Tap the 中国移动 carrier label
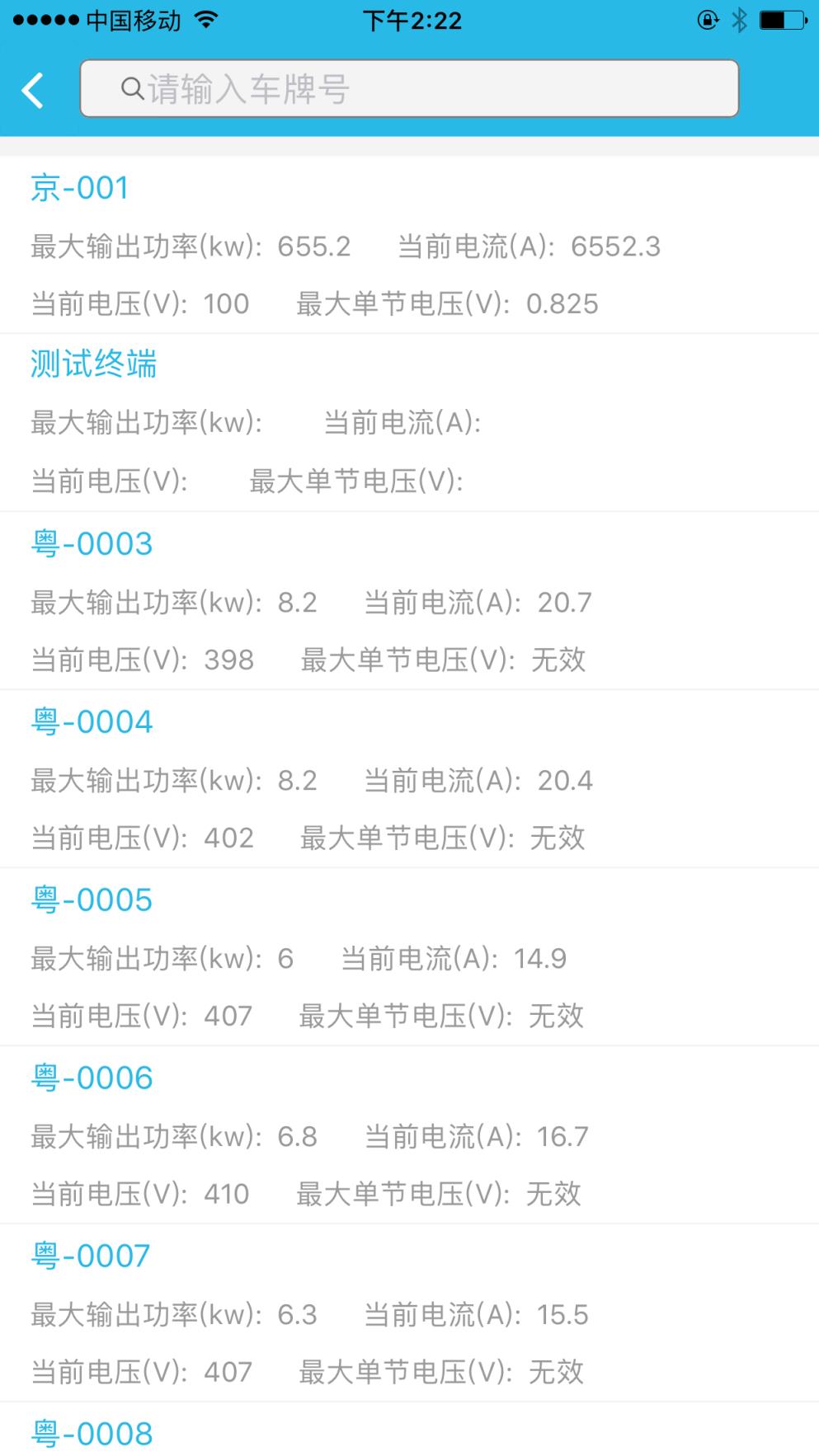Screen dimensions: 819x1456 (x=130, y=20)
